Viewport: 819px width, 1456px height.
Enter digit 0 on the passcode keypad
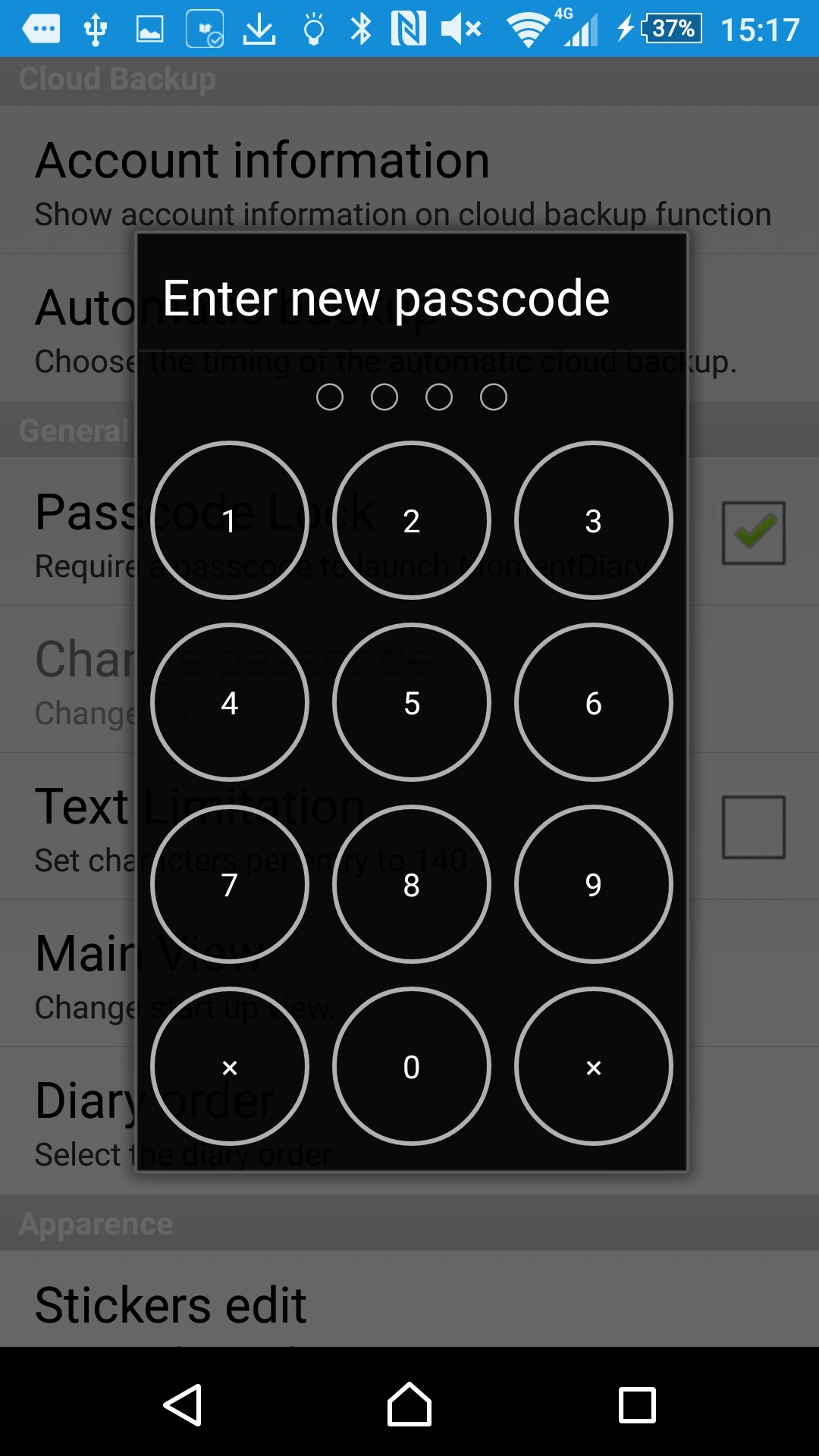pos(412,1066)
